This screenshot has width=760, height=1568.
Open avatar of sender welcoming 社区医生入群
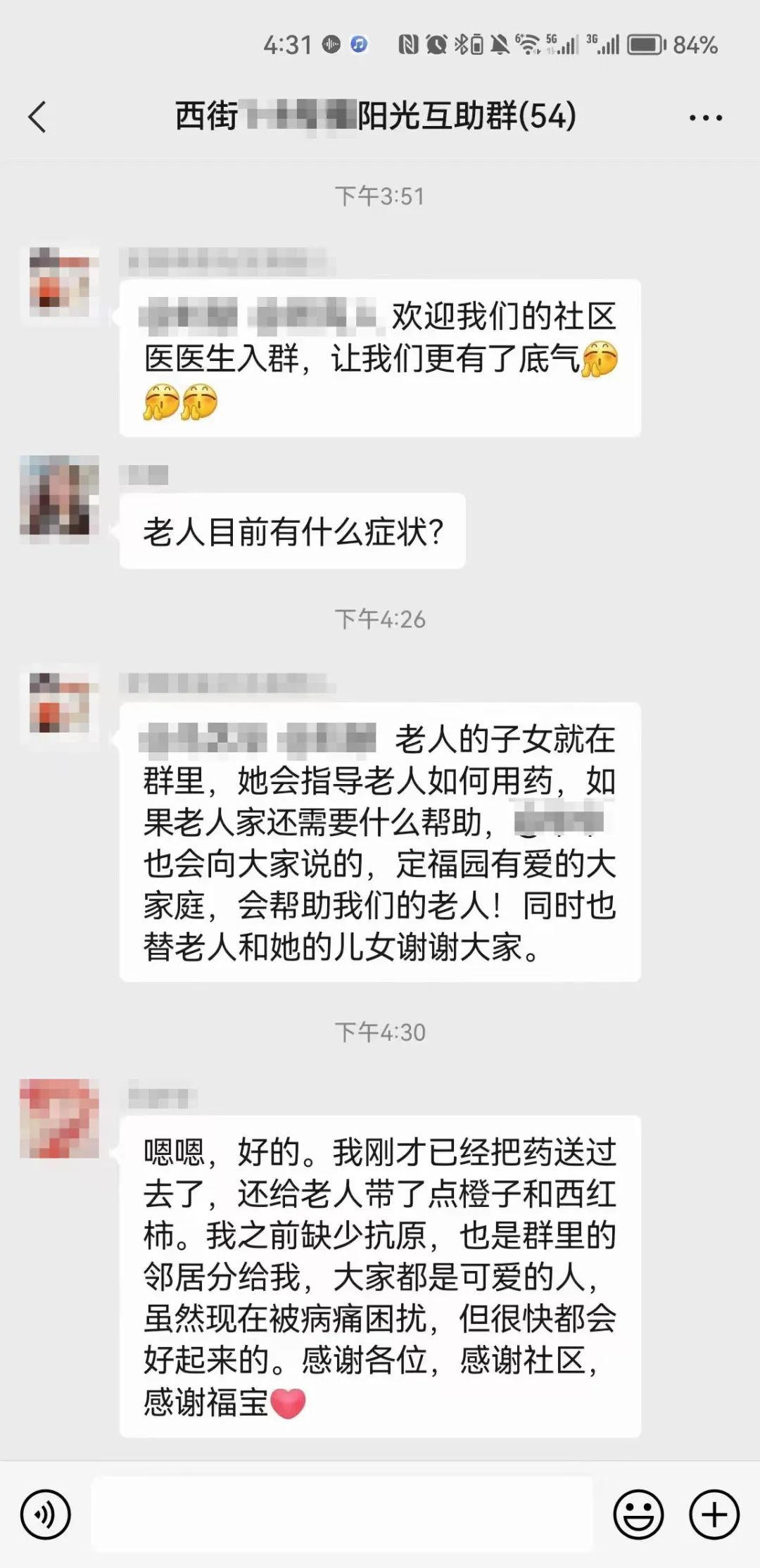(59, 282)
